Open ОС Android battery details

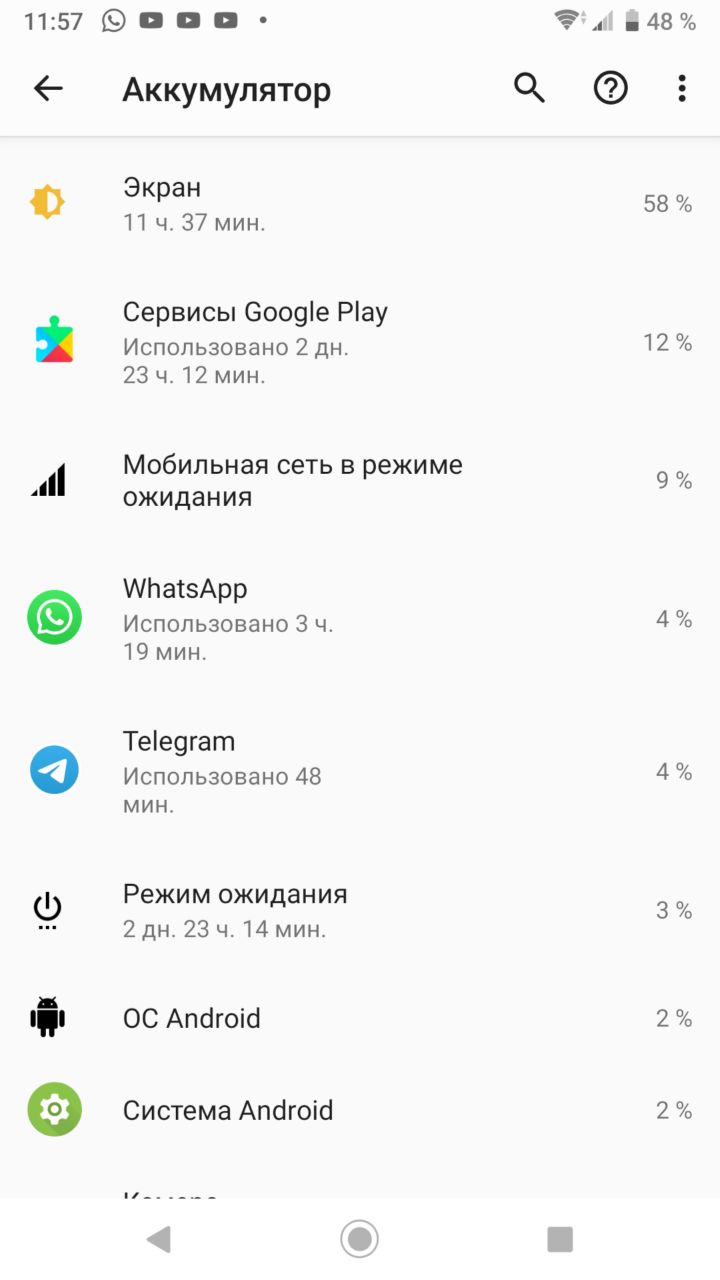click(360, 1018)
